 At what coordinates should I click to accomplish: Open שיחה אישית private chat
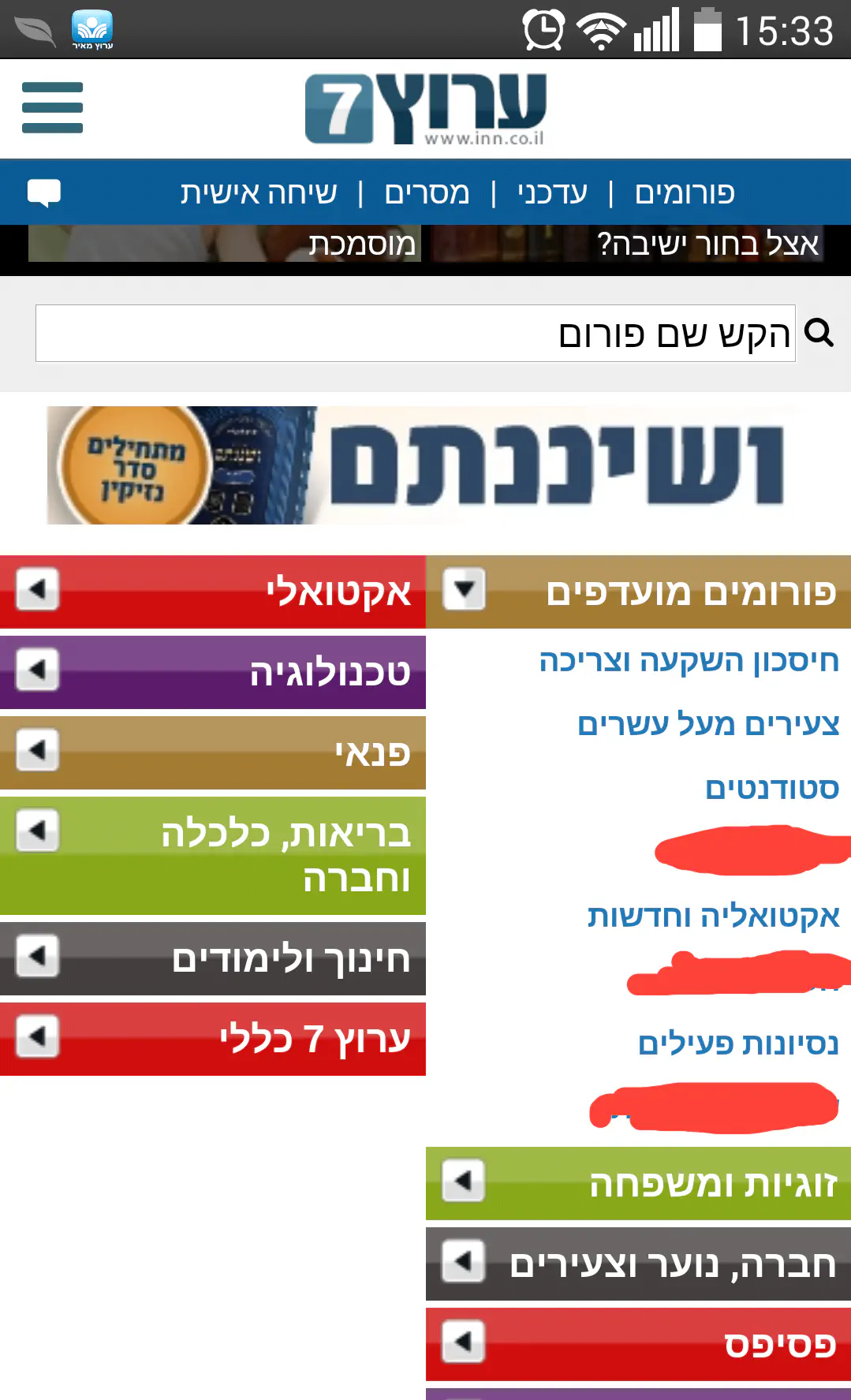click(259, 192)
